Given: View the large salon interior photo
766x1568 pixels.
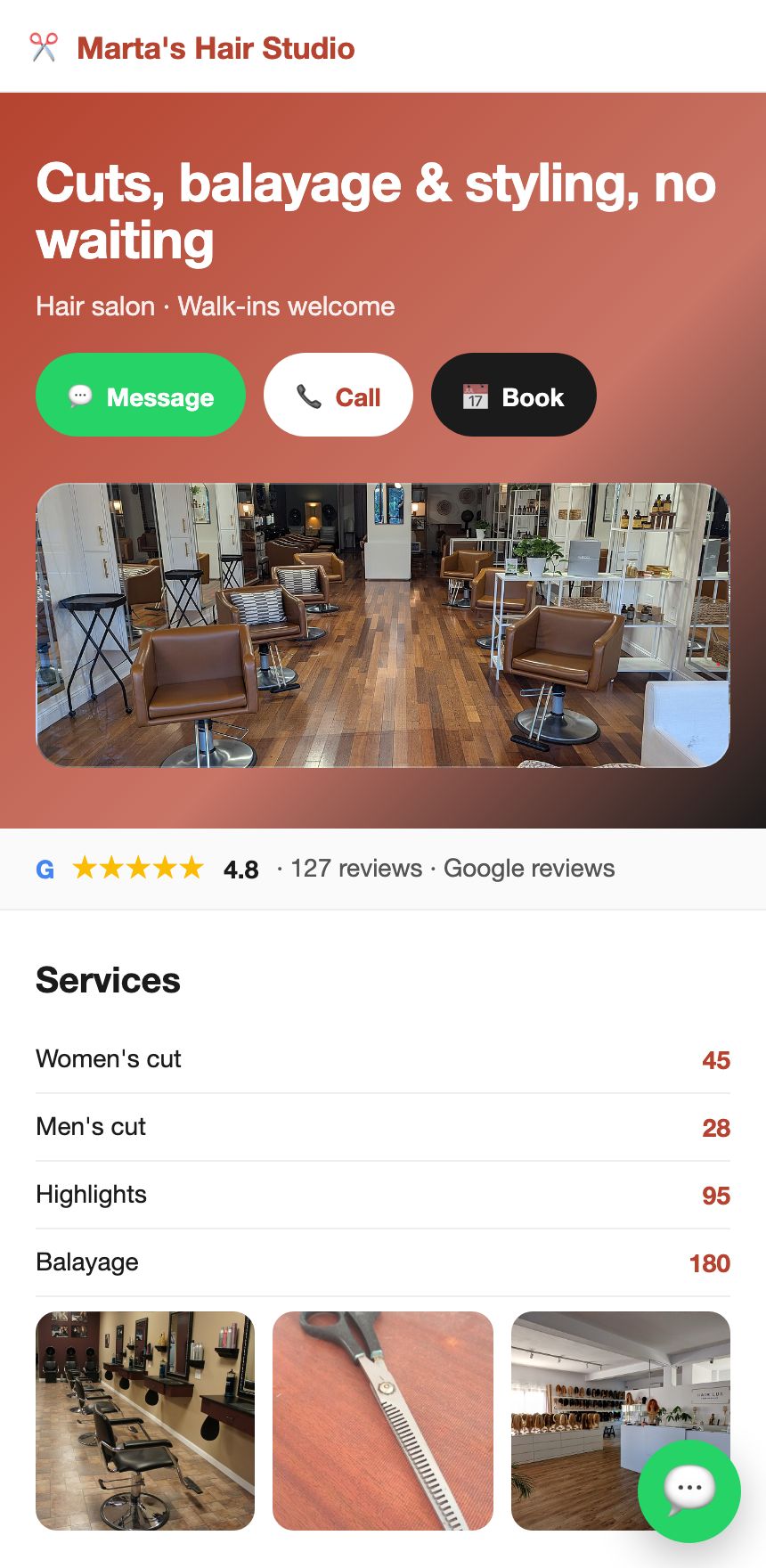Looking at the screenshot, I should 383,625.
